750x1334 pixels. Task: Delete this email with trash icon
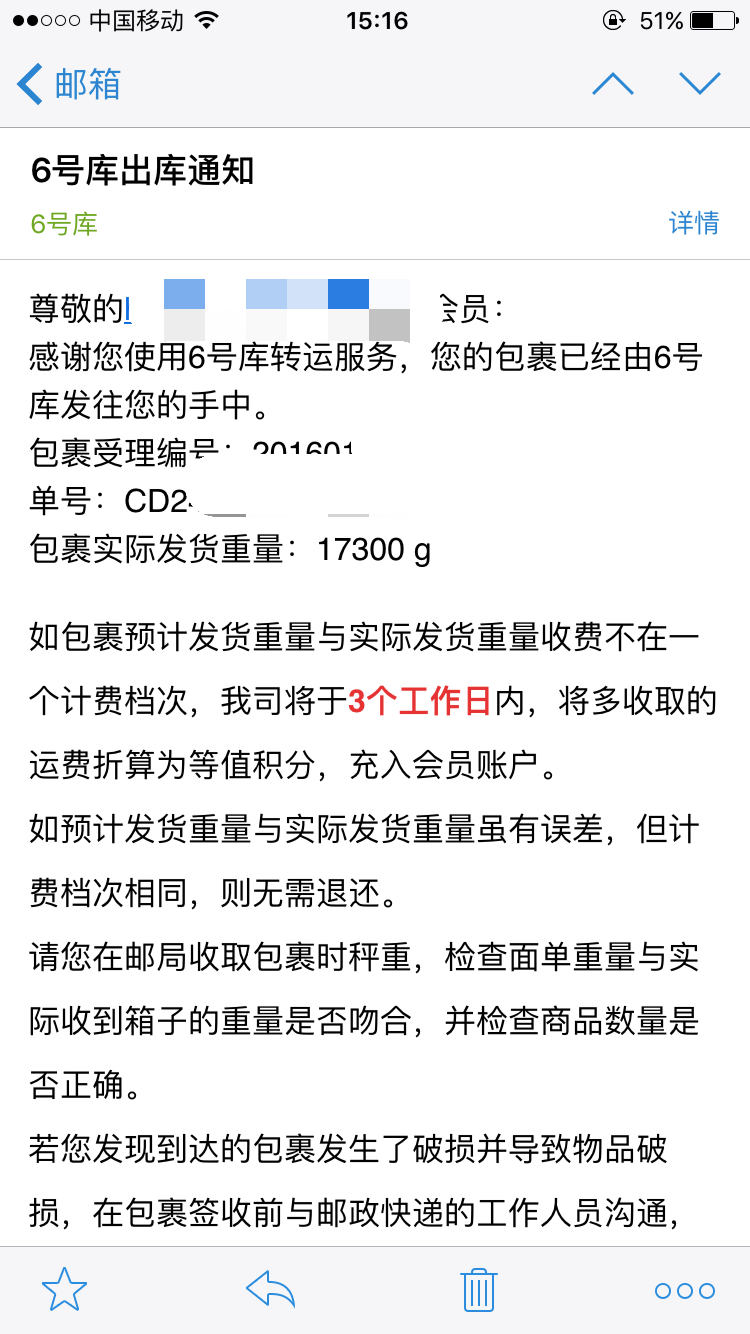coord(479,1289)
